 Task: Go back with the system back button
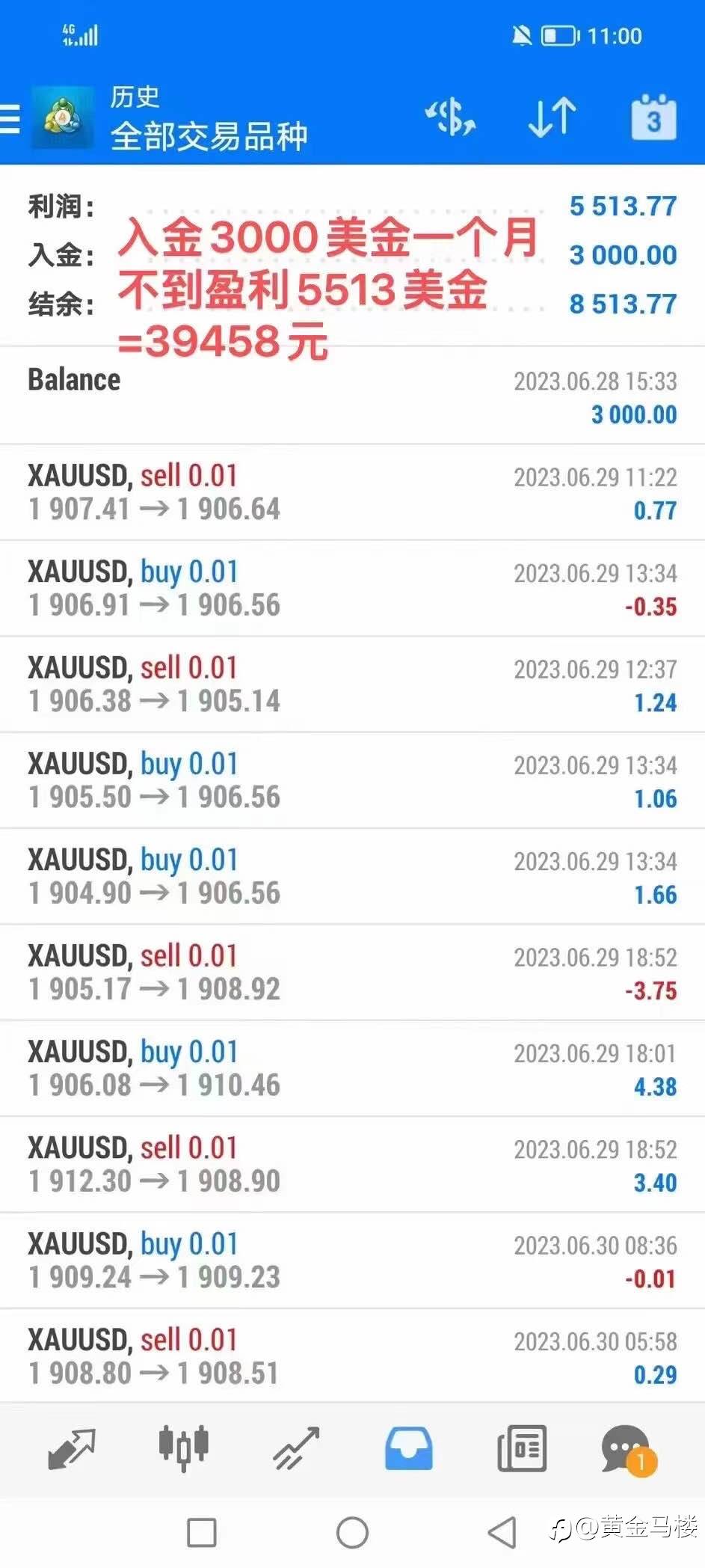coord(502,1532)
